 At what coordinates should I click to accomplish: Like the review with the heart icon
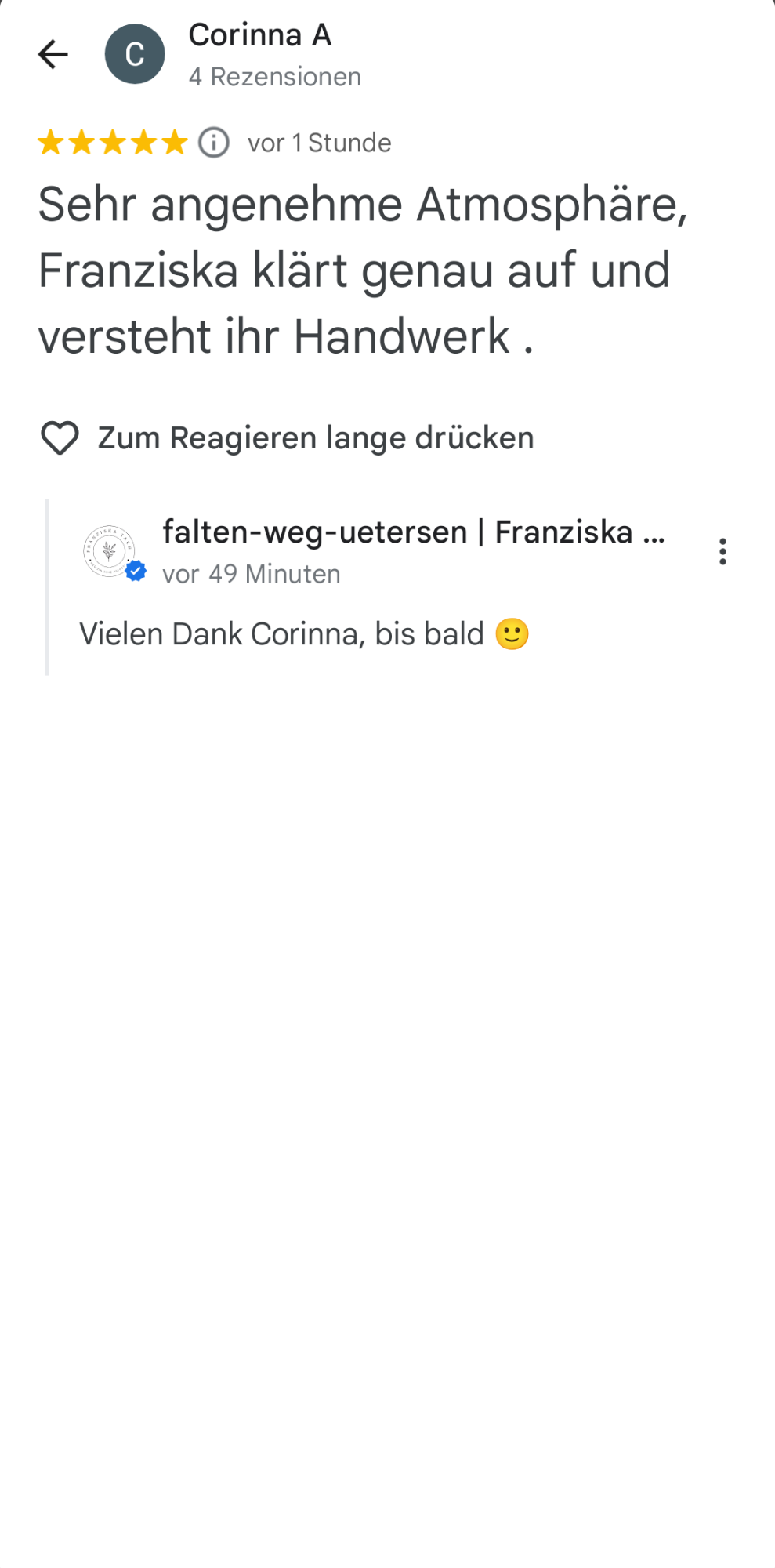(60, 437)
